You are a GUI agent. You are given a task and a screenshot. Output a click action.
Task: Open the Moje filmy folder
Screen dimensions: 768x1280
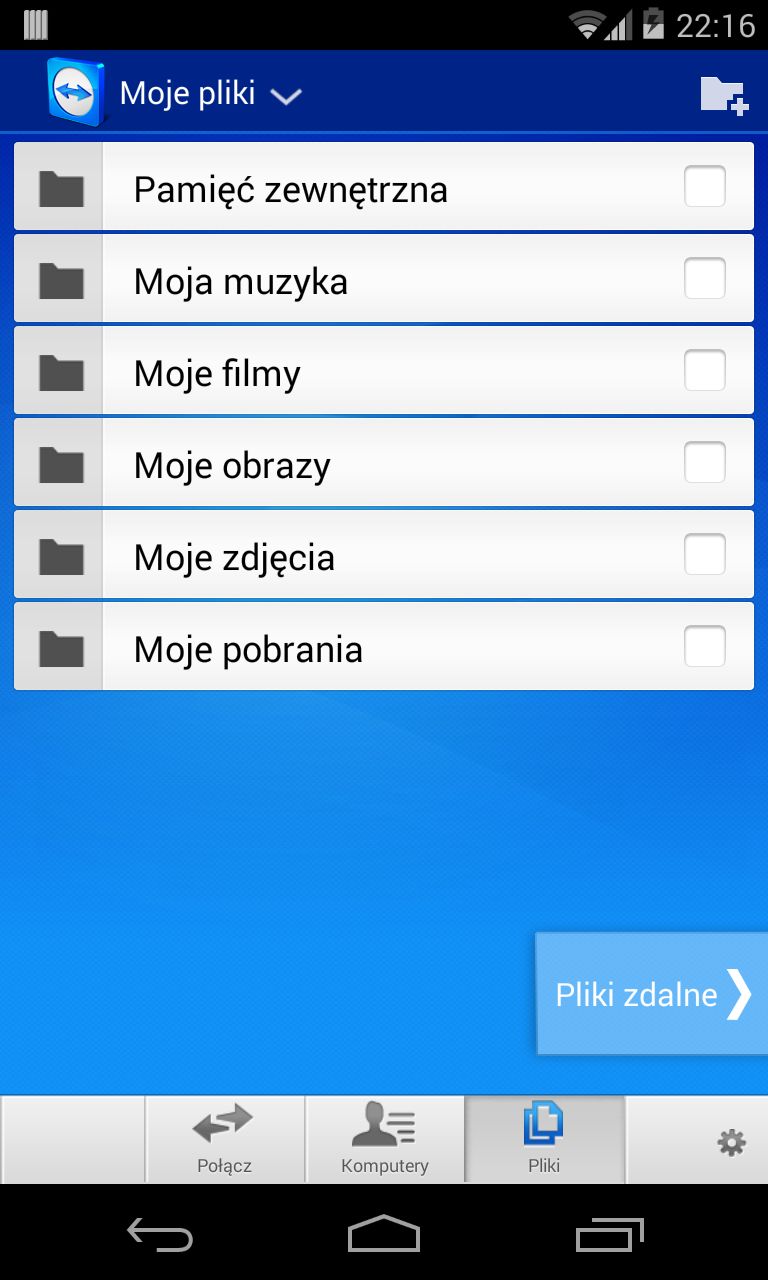[x=384, y=371]
